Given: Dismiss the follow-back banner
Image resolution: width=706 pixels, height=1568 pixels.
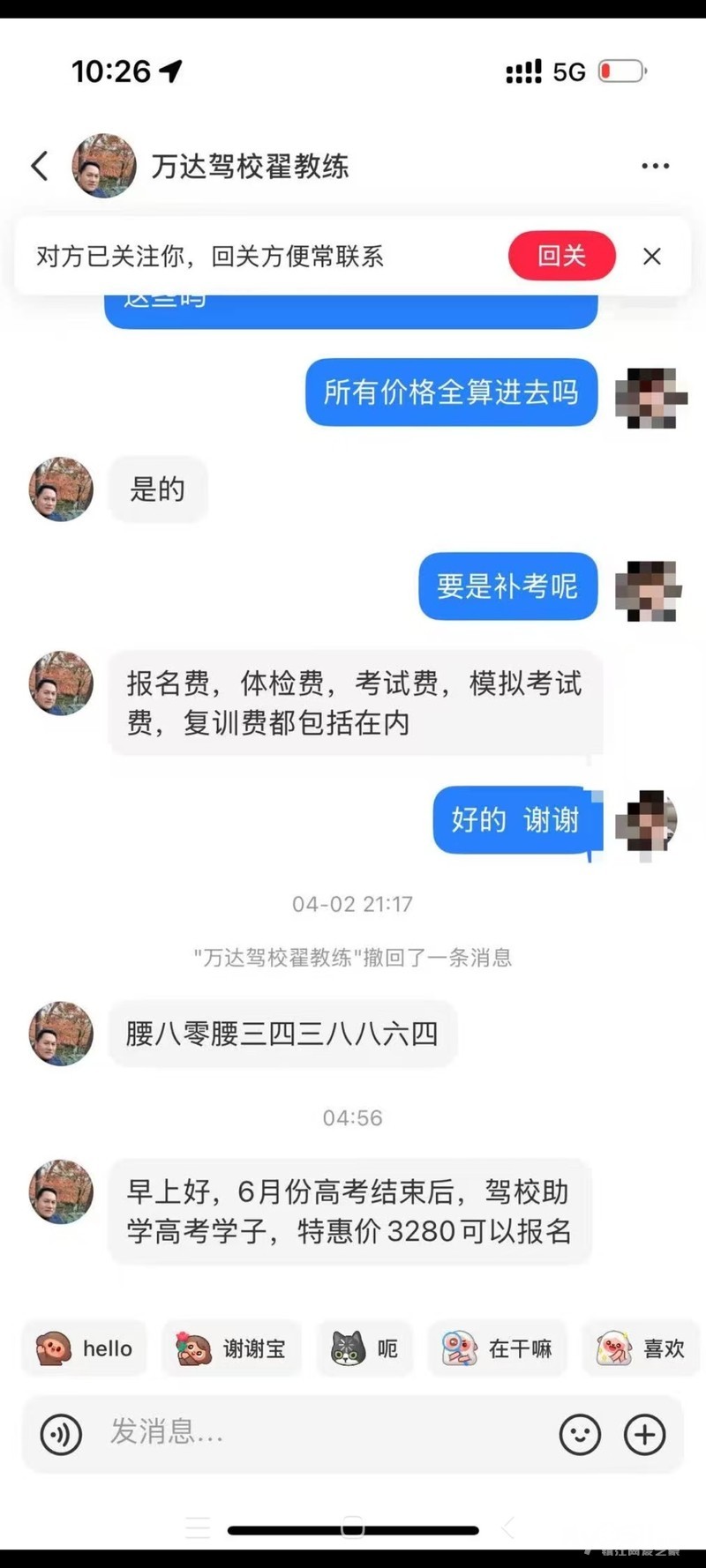Looking at the screenshot, I should coord(652,256).
